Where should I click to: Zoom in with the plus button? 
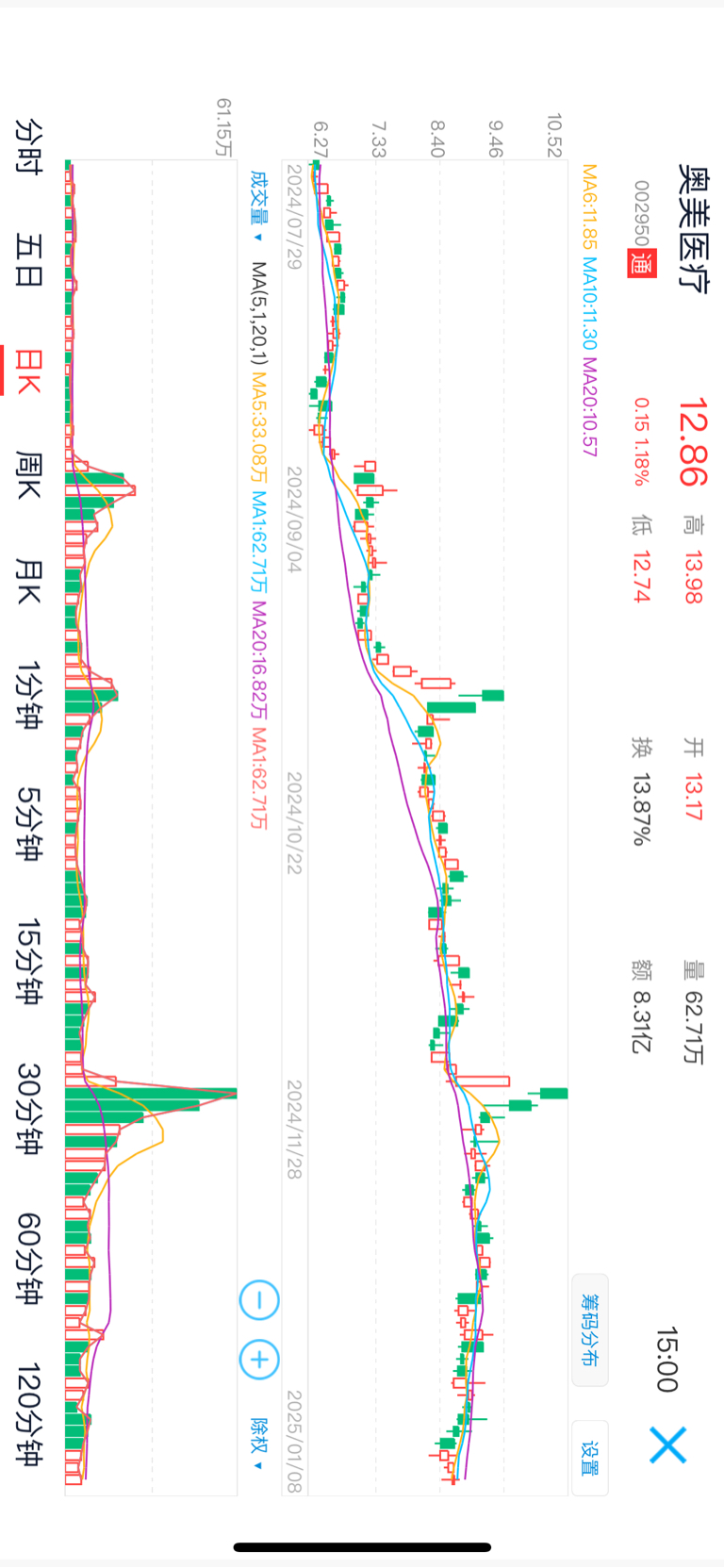259,1360
